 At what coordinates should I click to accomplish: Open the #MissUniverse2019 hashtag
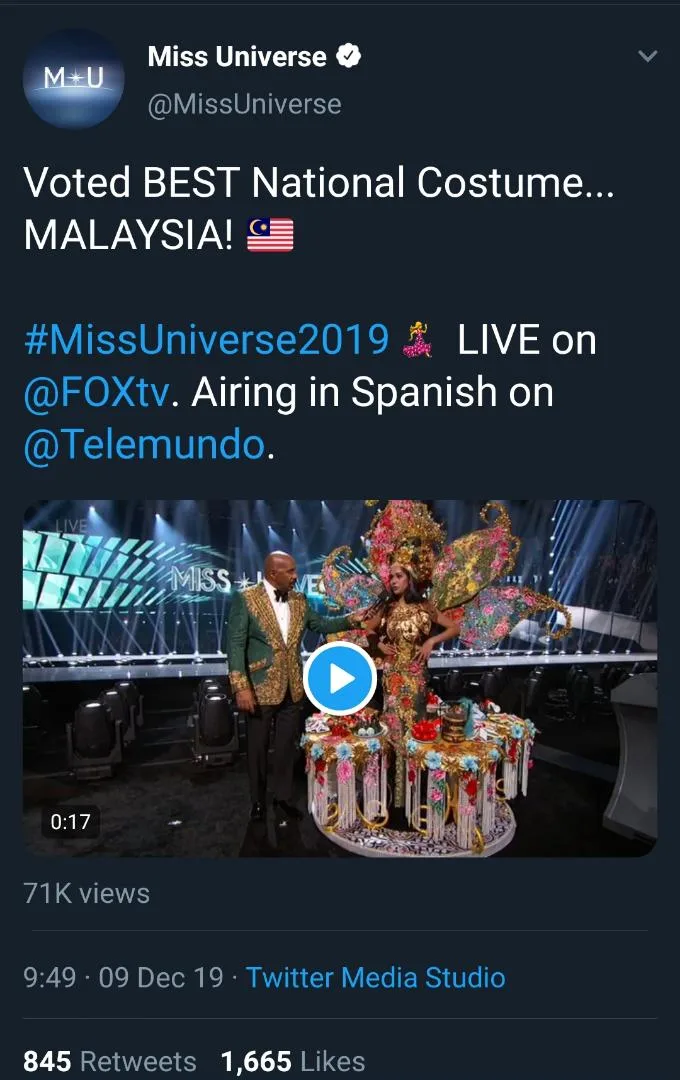coord(206,340)
